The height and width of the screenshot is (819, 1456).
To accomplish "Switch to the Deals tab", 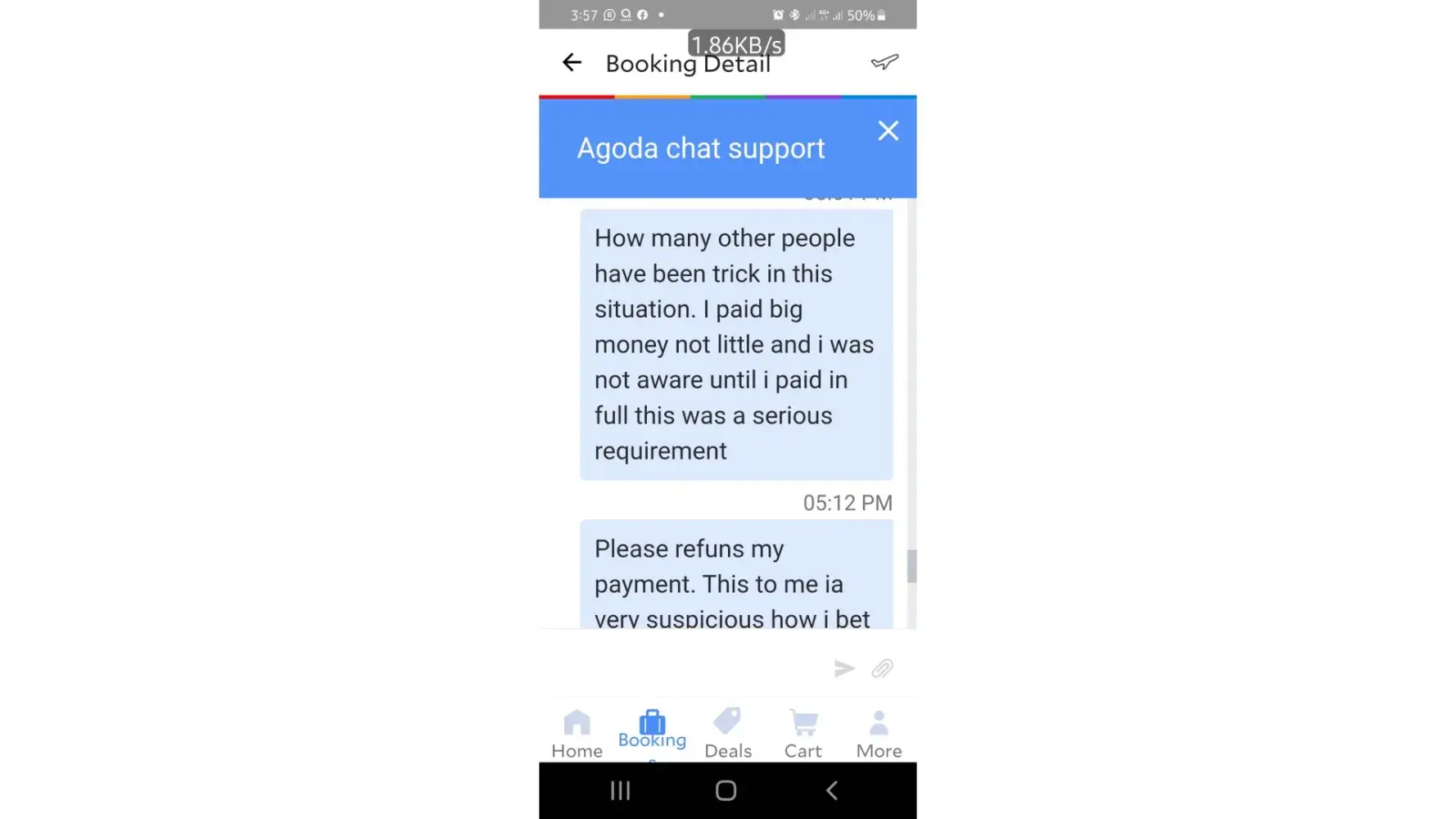I will (727, 734).
